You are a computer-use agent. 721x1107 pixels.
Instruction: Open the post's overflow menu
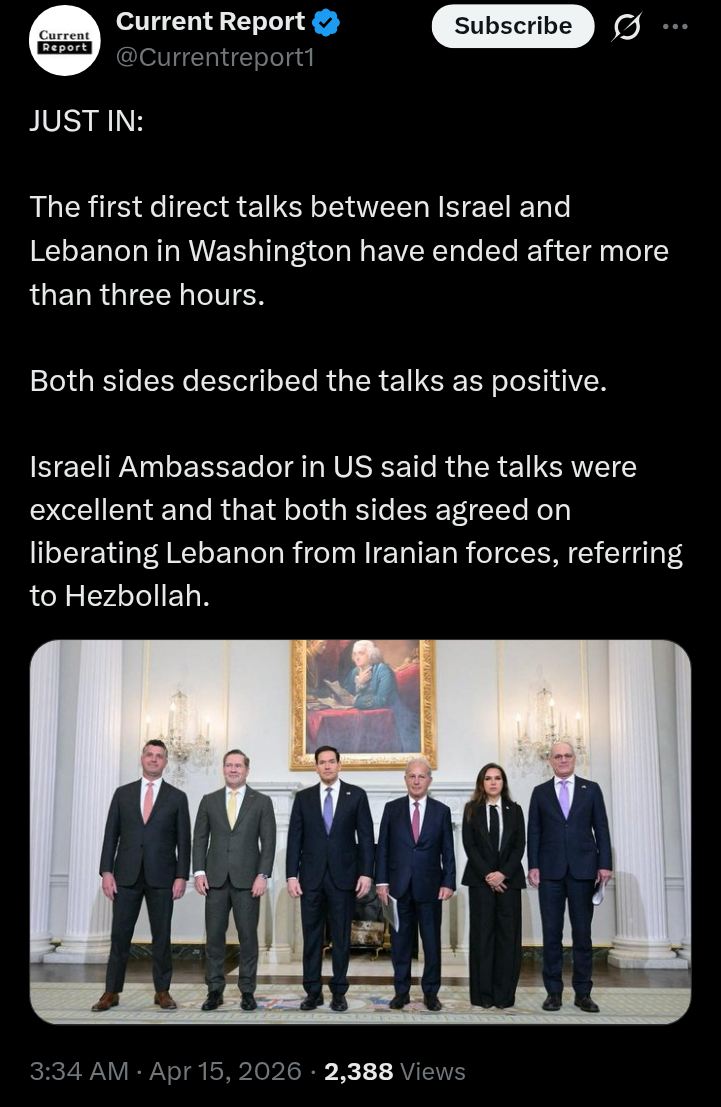675,27
